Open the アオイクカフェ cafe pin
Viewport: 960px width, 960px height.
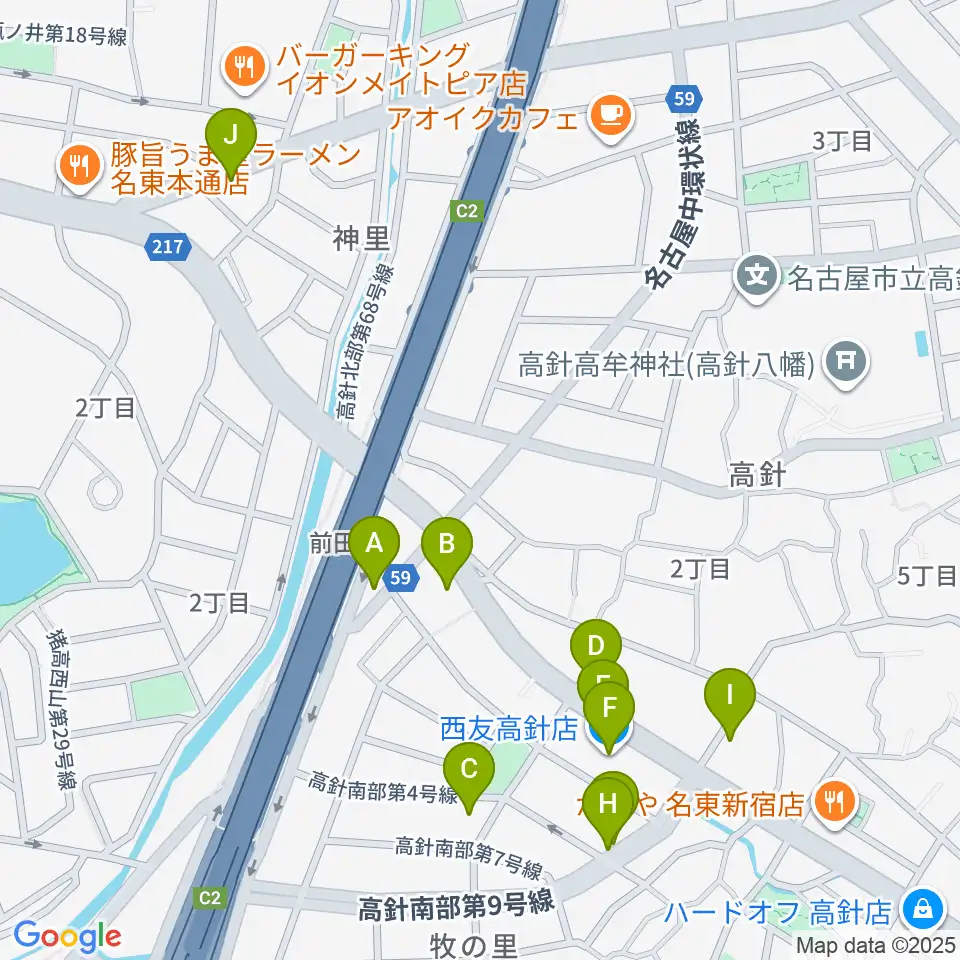click(610, 116)
